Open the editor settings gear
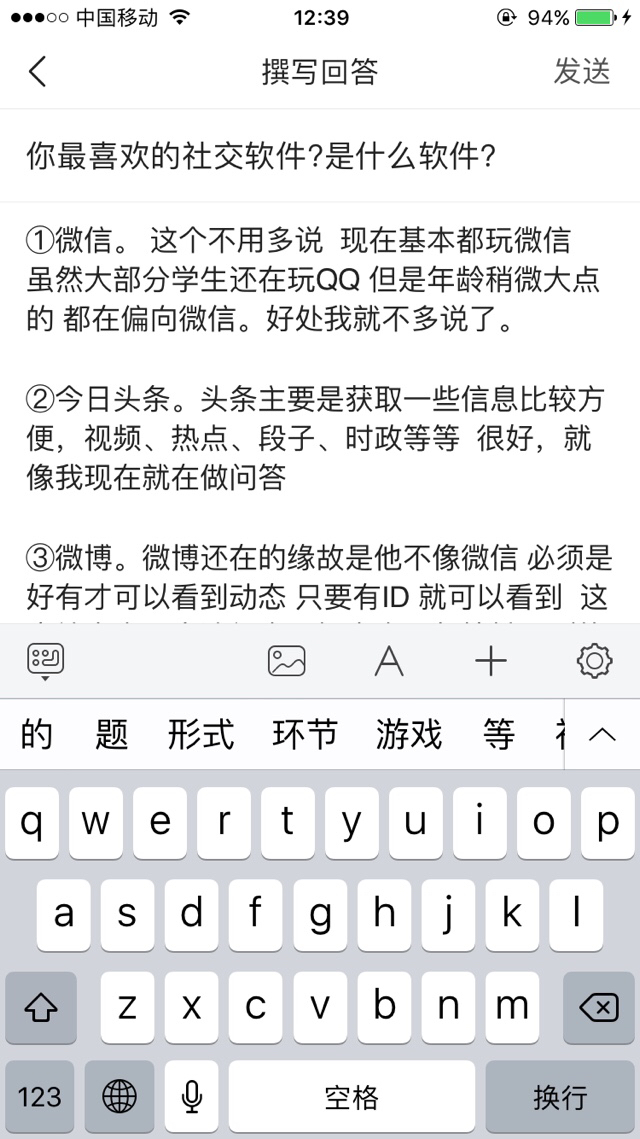This screenshot has width=640, height=1139. point(594,661)
